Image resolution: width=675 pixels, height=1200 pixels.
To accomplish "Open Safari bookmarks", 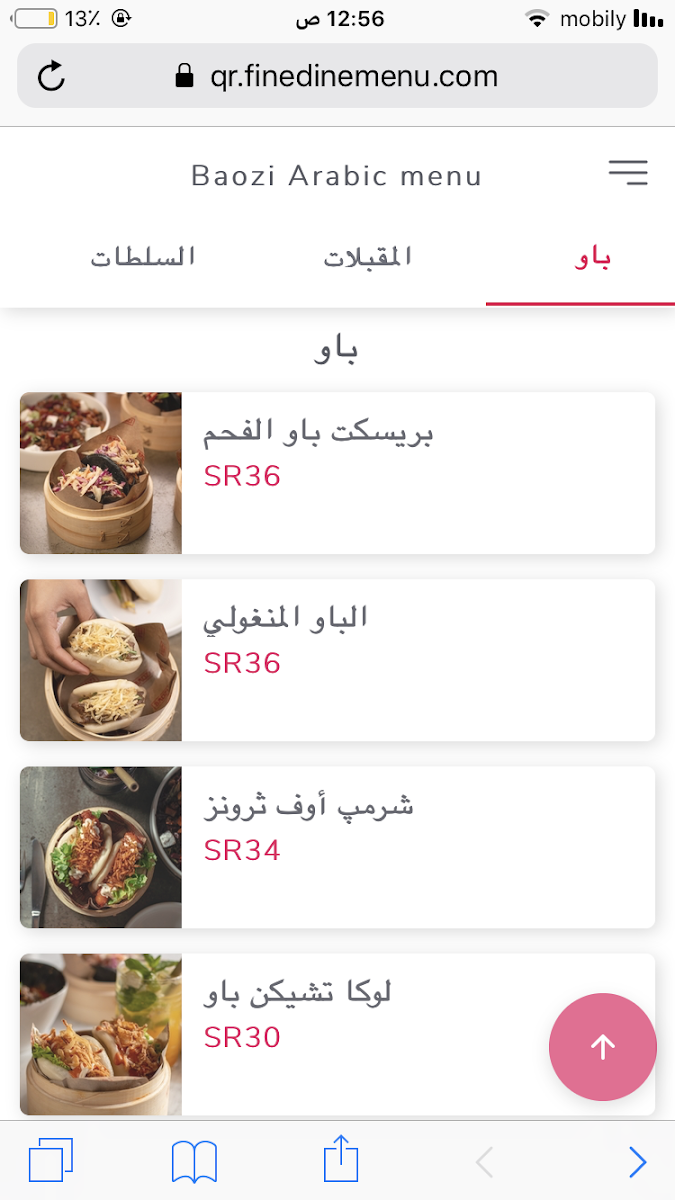I will 195,1162.
